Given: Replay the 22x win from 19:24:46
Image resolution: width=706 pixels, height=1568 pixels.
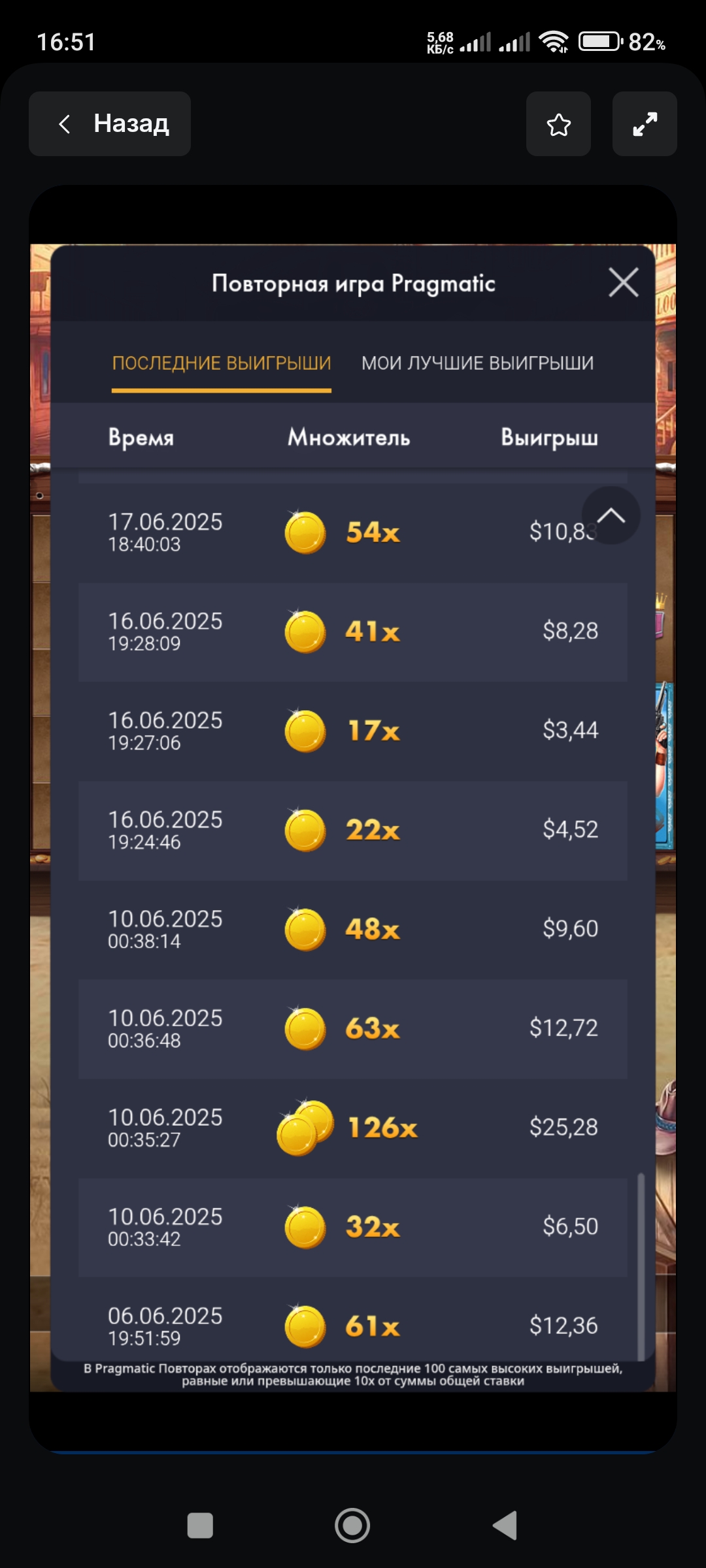Looking at the screenshot, I should click(x=353, y=830).
